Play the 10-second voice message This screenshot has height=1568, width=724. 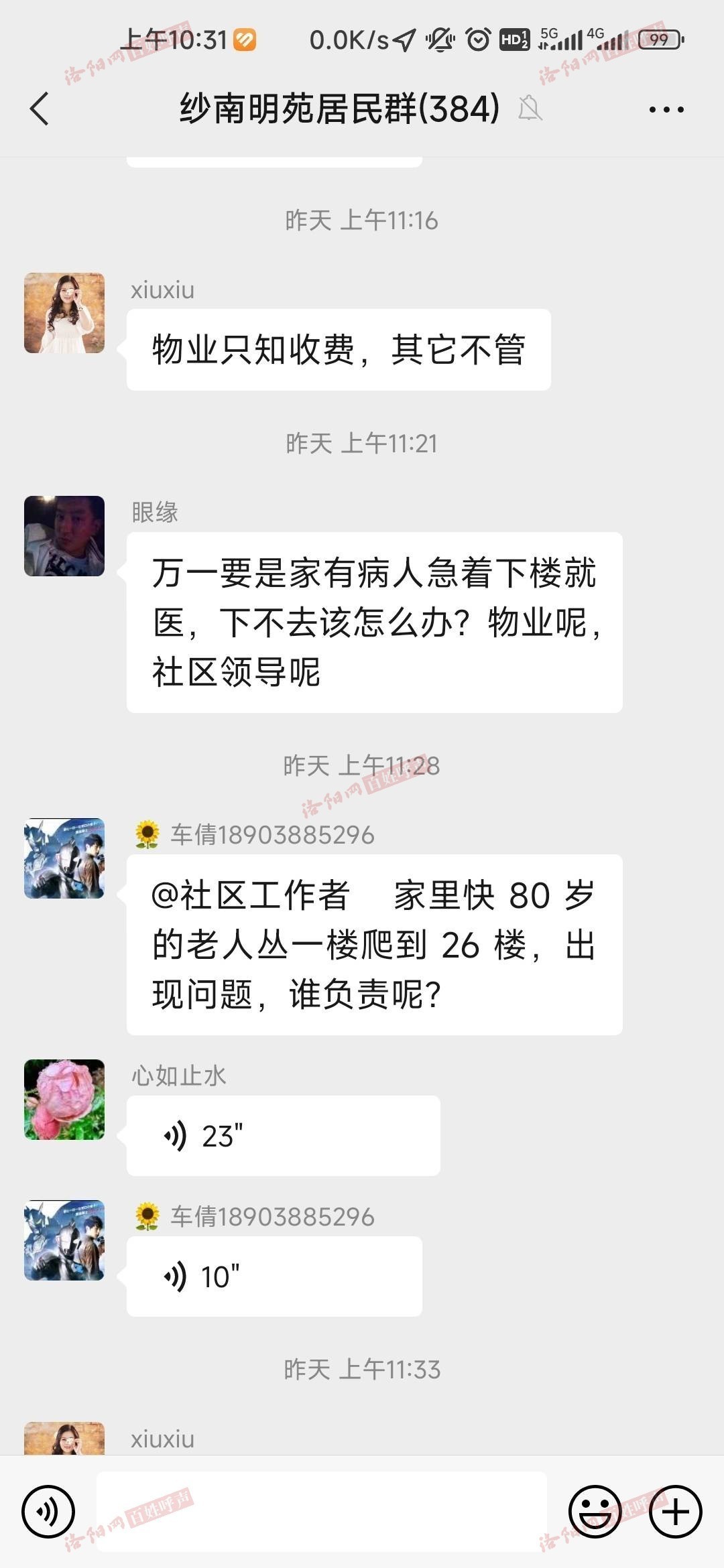274,1277
